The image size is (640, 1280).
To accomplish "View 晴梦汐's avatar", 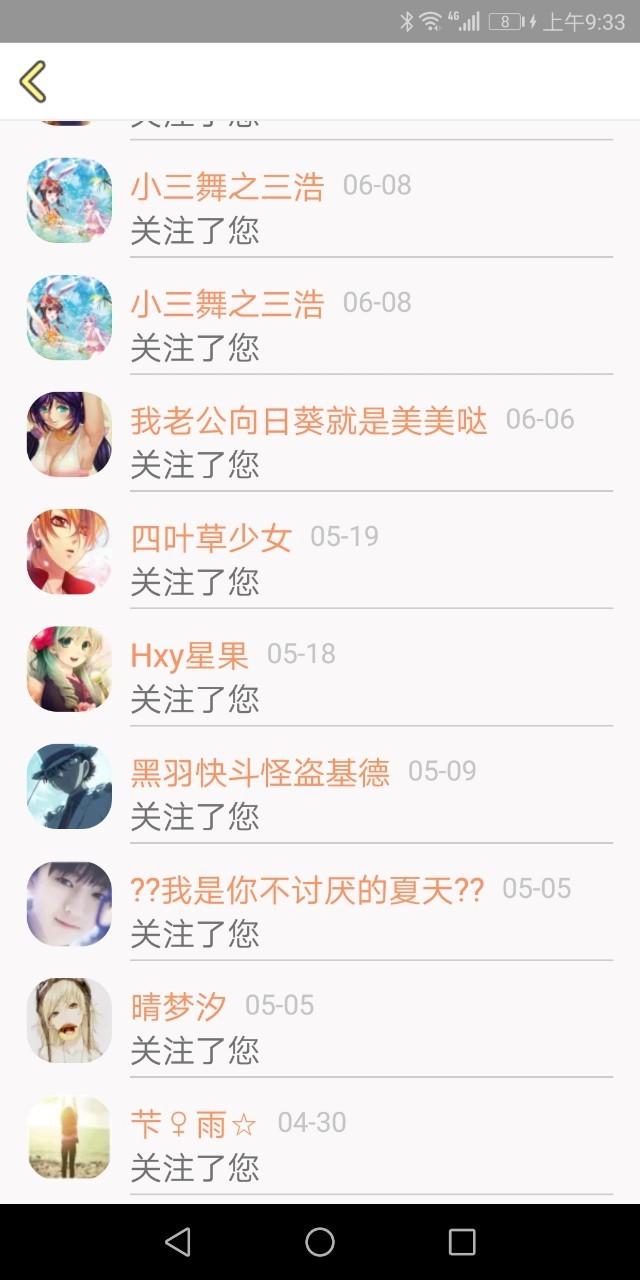I will tap(69, 1019).
